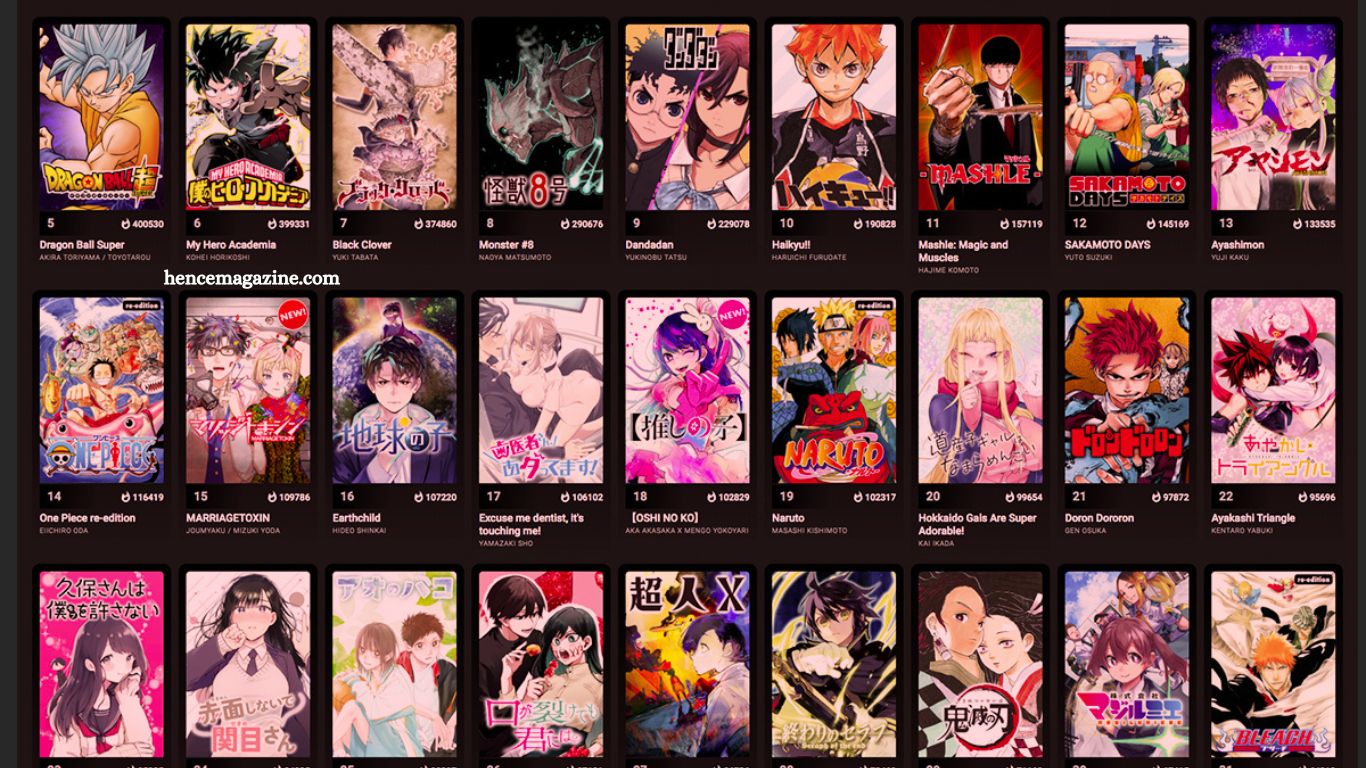Open Excuse me dentist, it's touching me!
The image size is (1366, 768).
(541, 390)
